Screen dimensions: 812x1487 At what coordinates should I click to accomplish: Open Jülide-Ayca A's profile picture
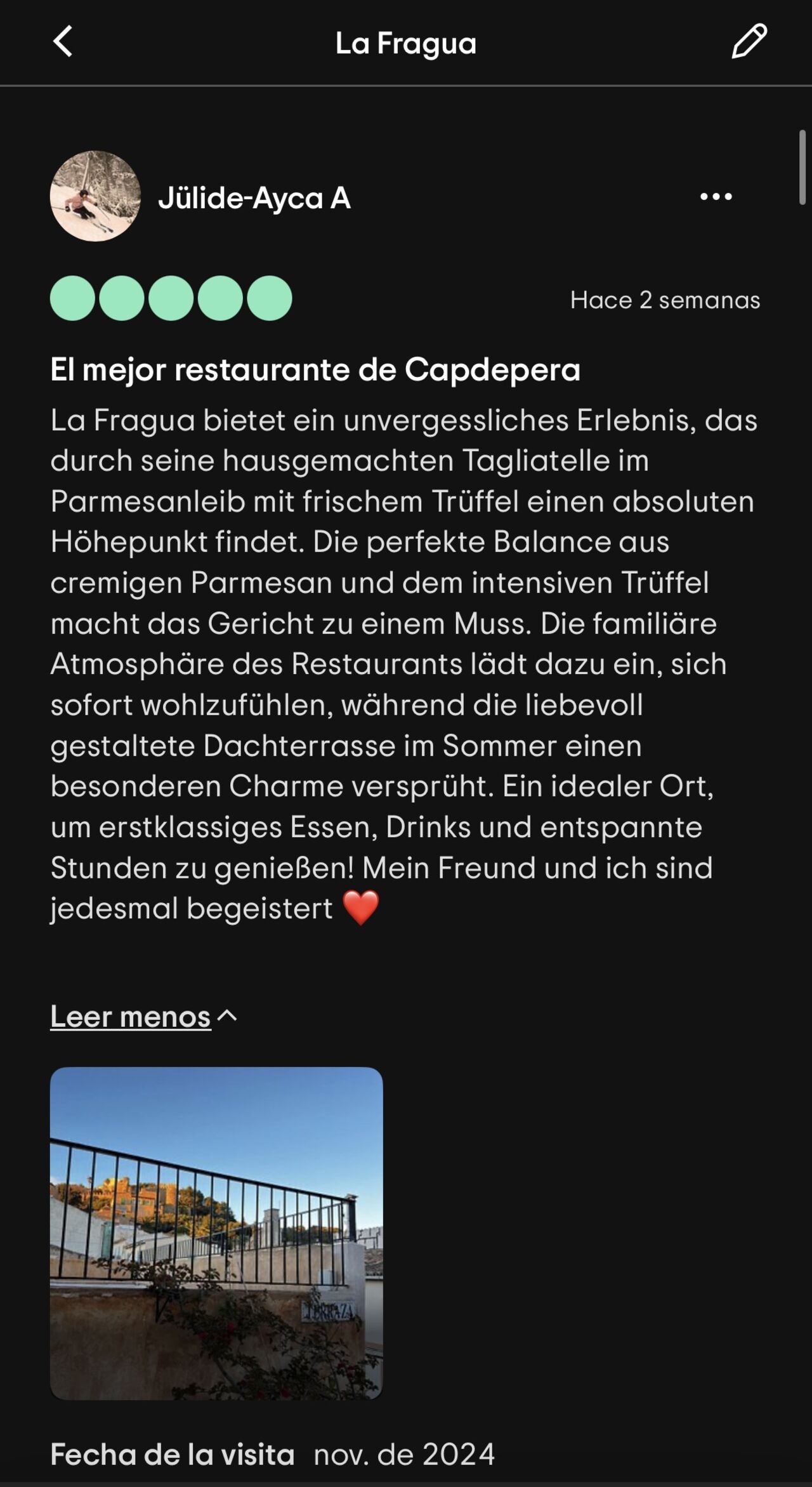[95, 196]
